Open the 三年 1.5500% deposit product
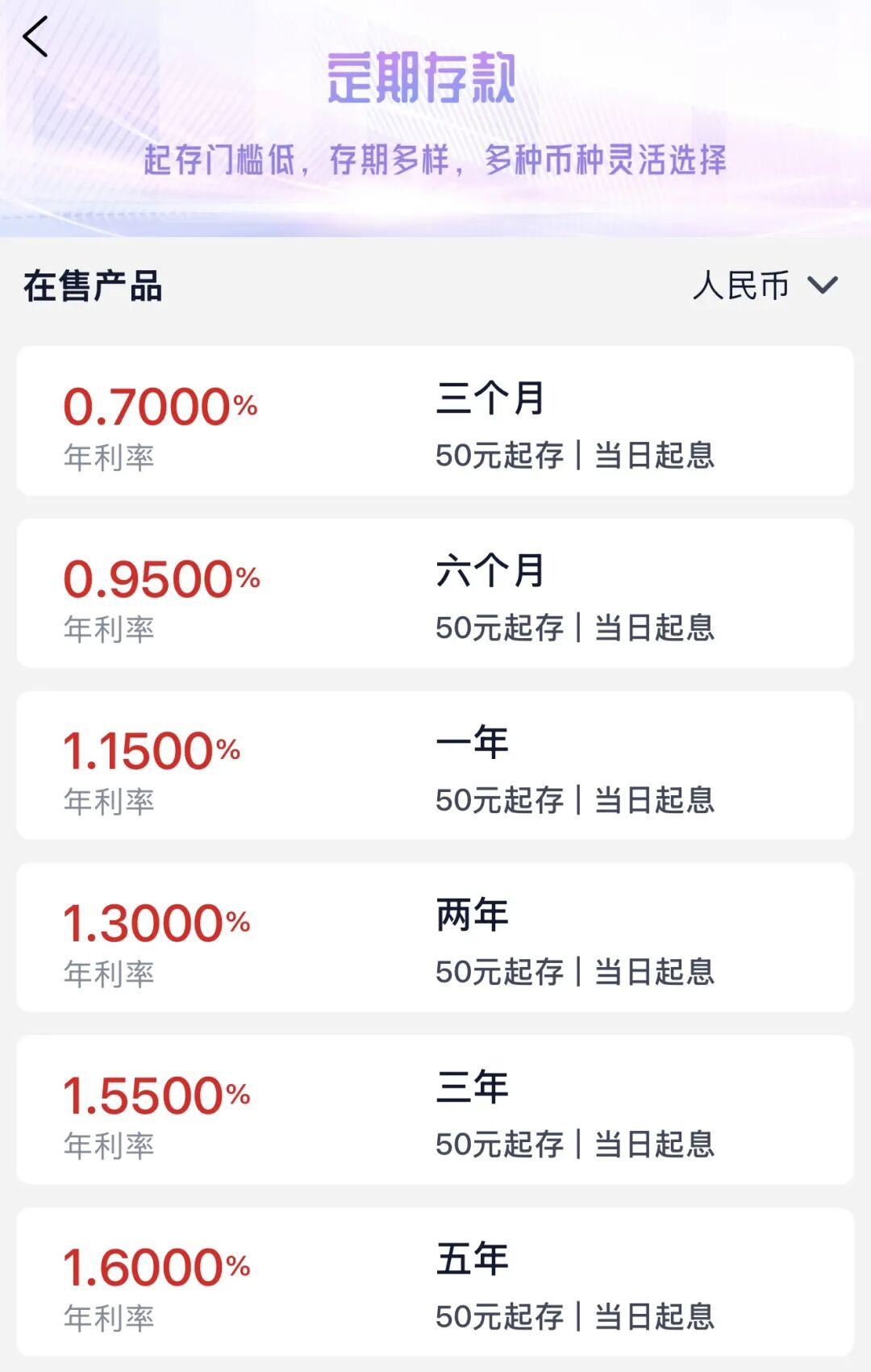Viewport: 871px width, 1372px height. pos(435,1109)
